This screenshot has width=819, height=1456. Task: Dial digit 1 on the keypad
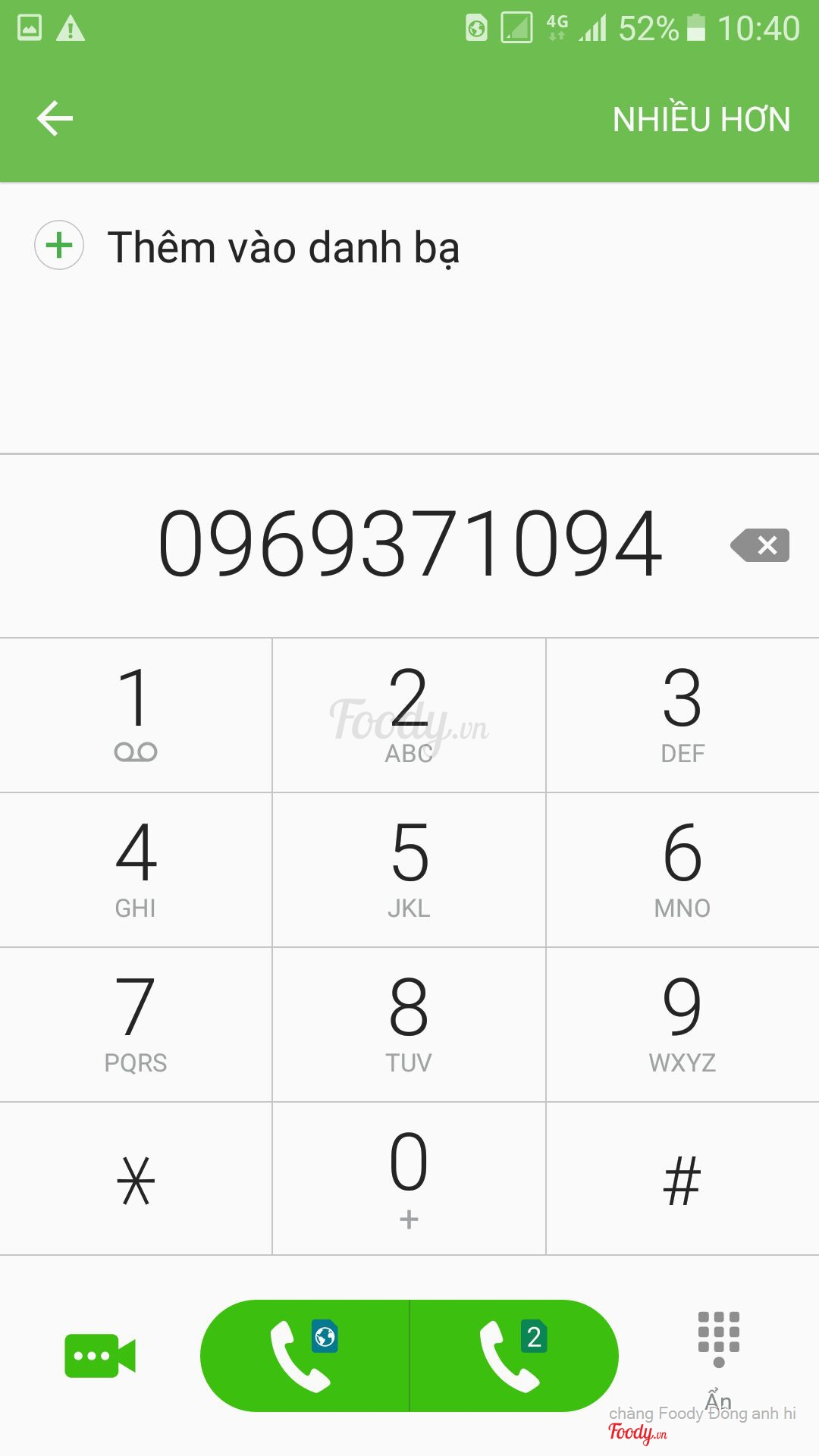coord(136,714)
